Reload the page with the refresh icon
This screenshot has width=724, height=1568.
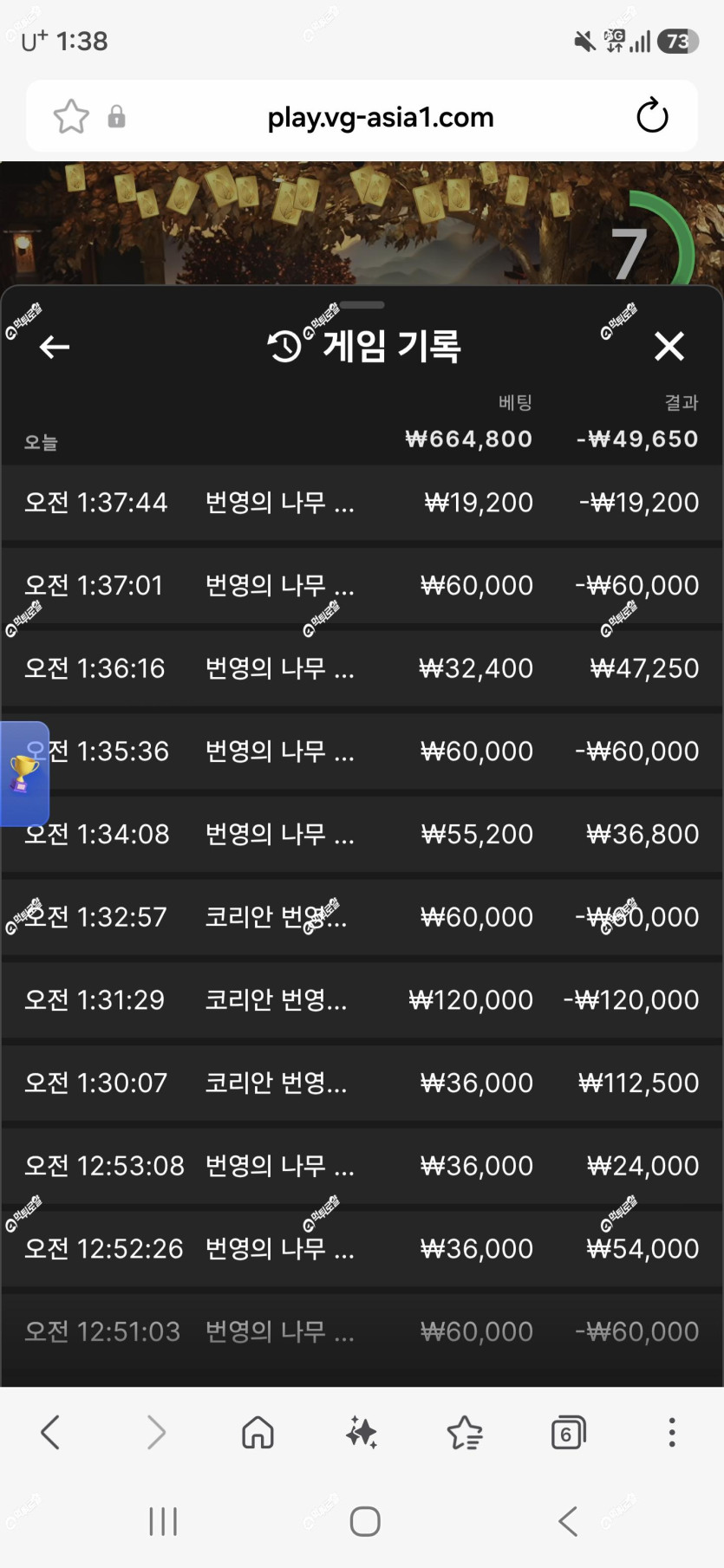click(652, 116)
